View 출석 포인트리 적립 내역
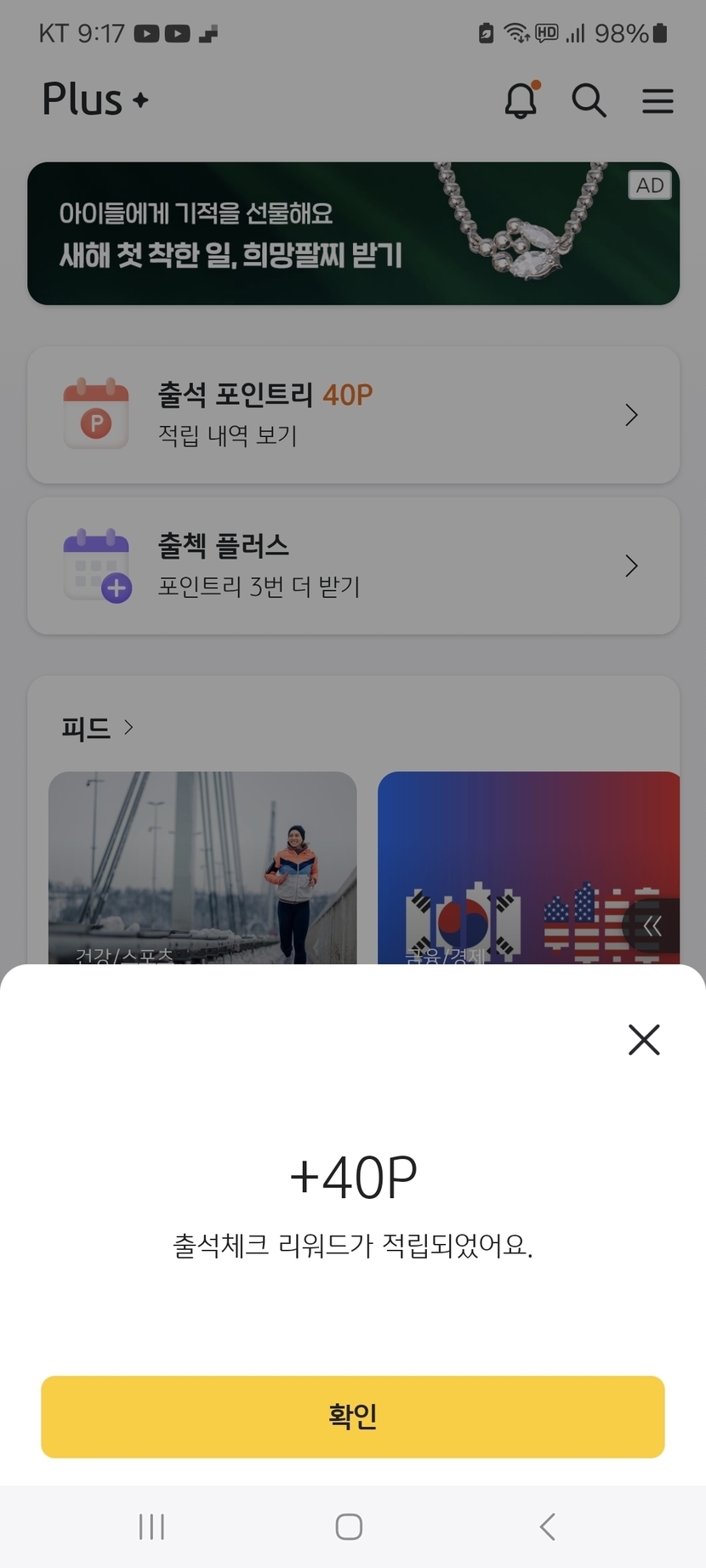This screenshot has width=706, height=1568. (x=353, y=415)
